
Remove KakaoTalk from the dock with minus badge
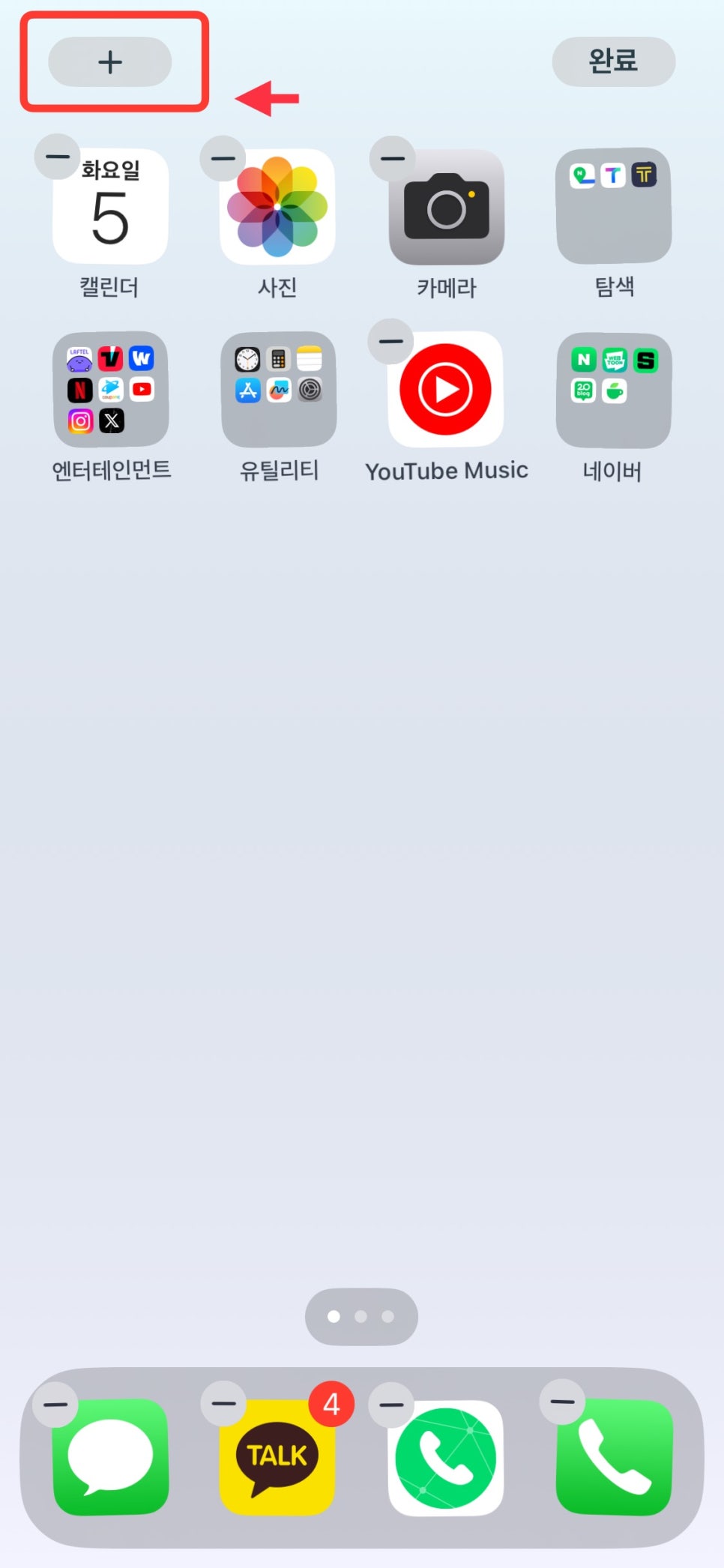pos(223,1403)
